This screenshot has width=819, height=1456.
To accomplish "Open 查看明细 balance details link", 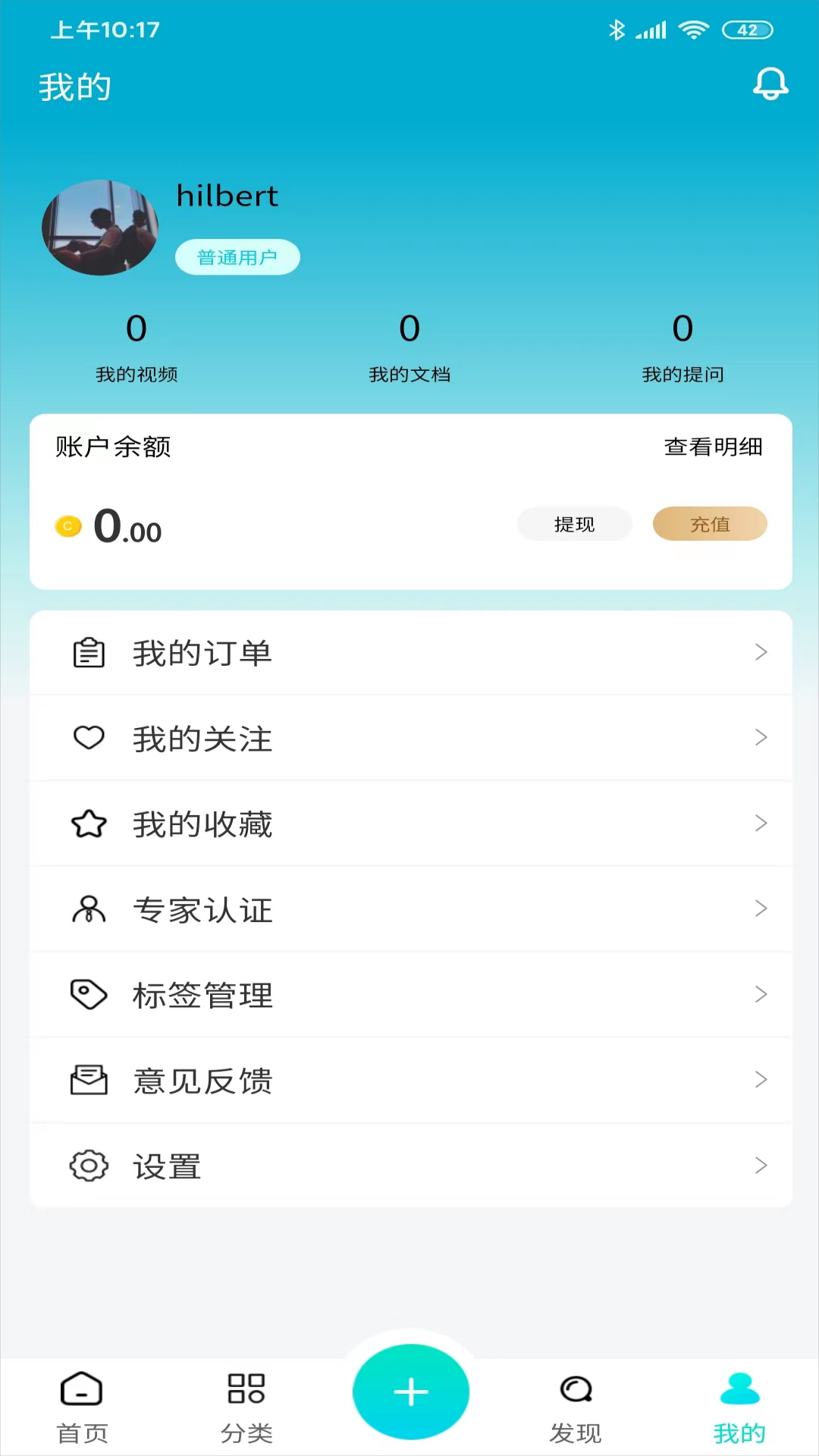I will (x=714, y=447).
